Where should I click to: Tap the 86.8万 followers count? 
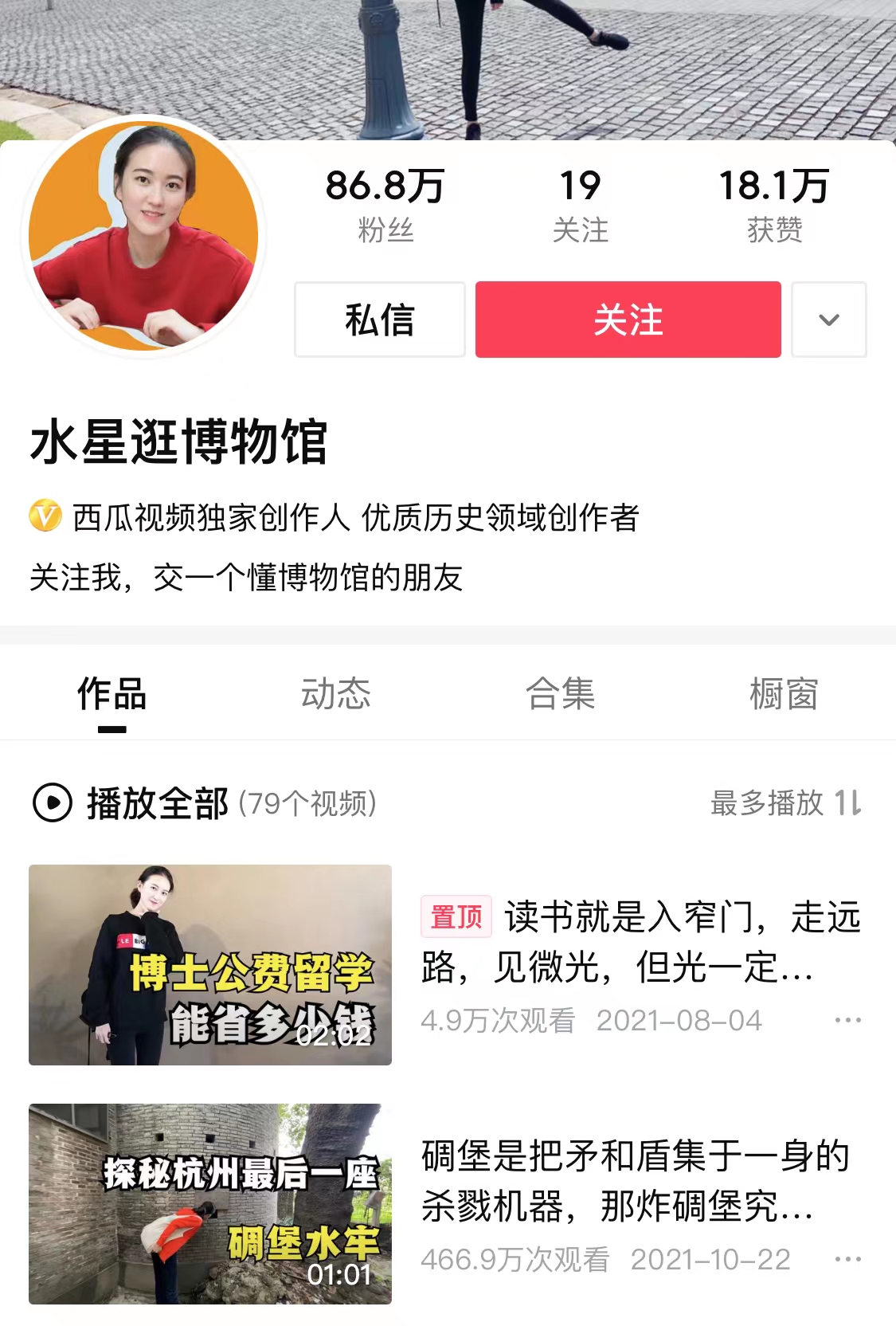386,188
